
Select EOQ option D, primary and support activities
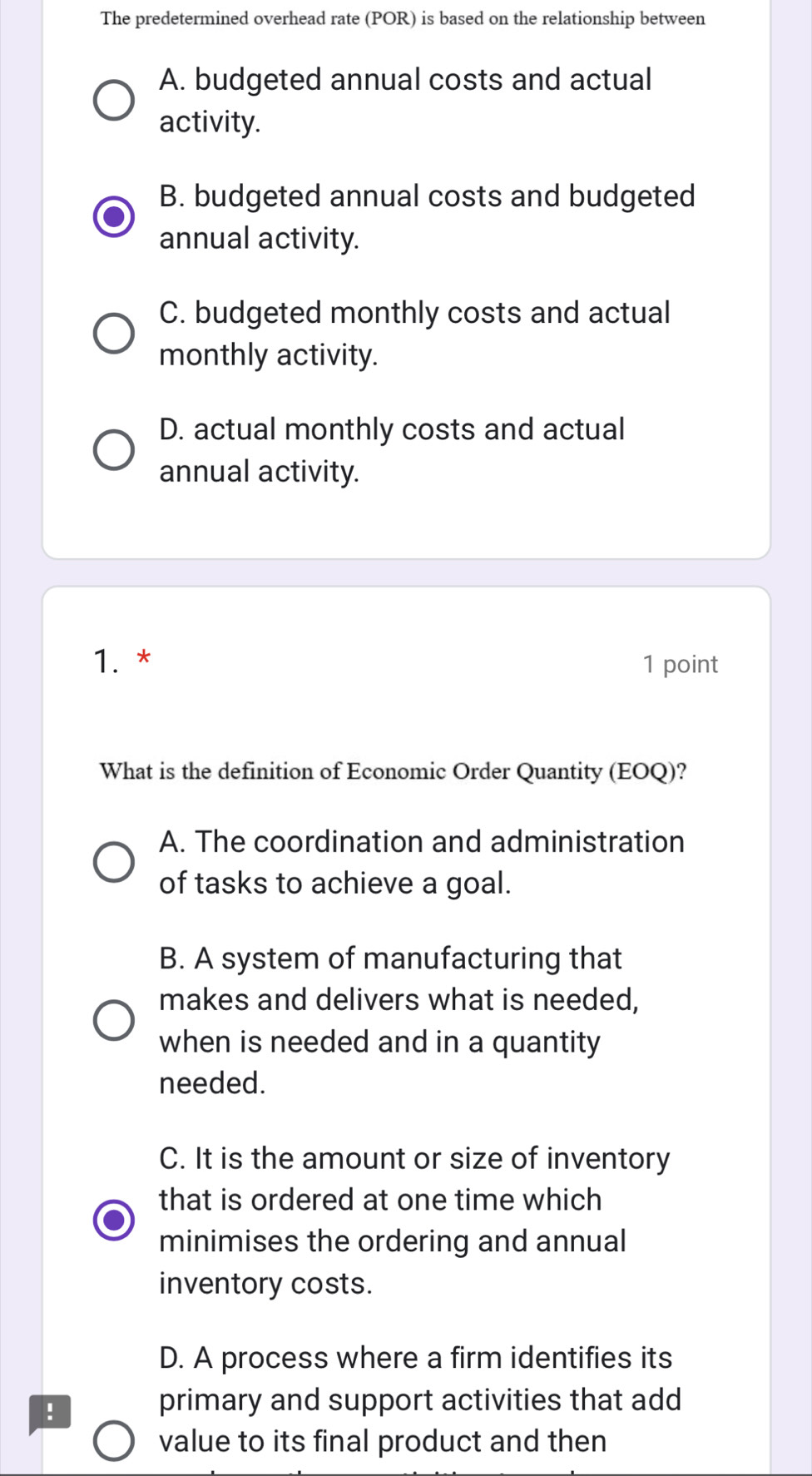pyautogui.click(x=113, y=1442)
